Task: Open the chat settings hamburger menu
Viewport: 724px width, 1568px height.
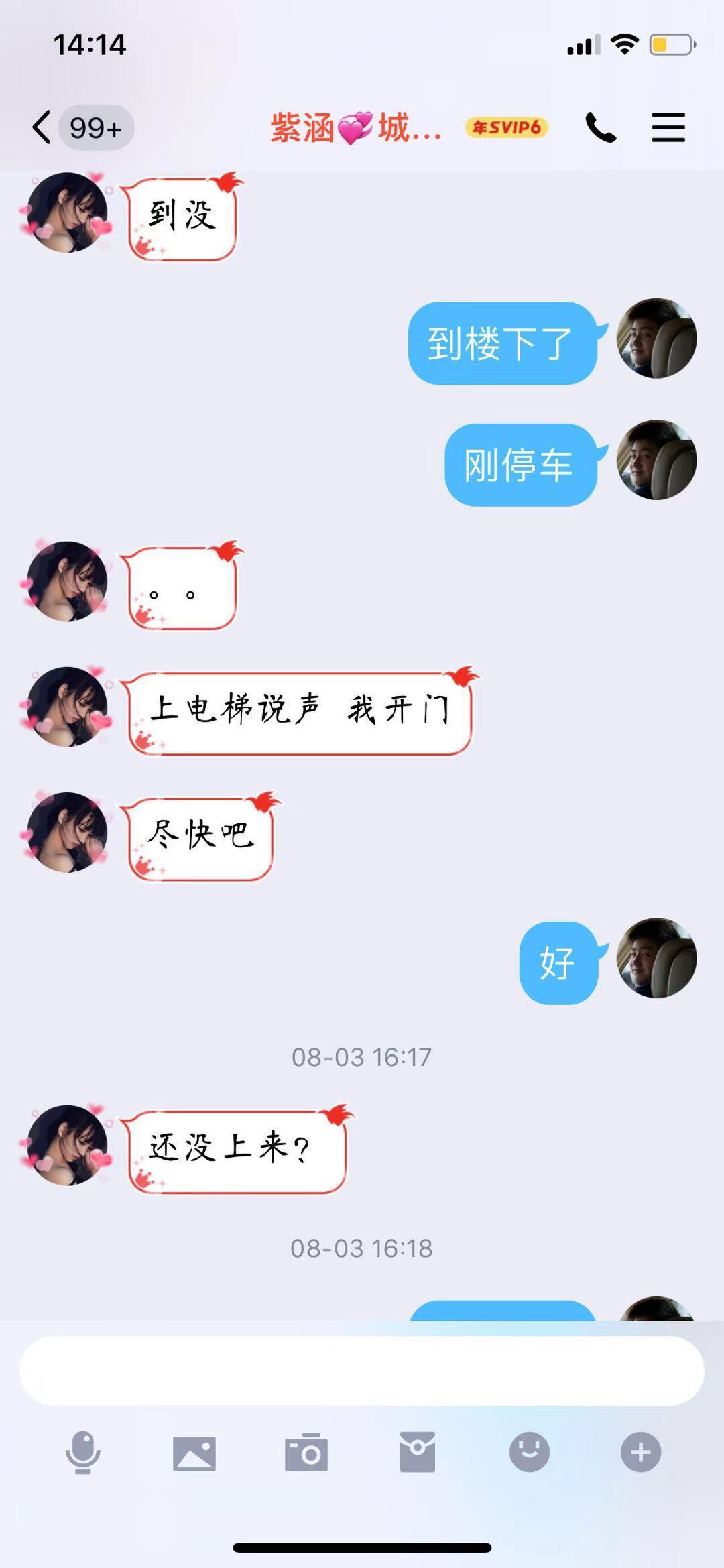Action: pyautogui.click(x=668, y=127)
